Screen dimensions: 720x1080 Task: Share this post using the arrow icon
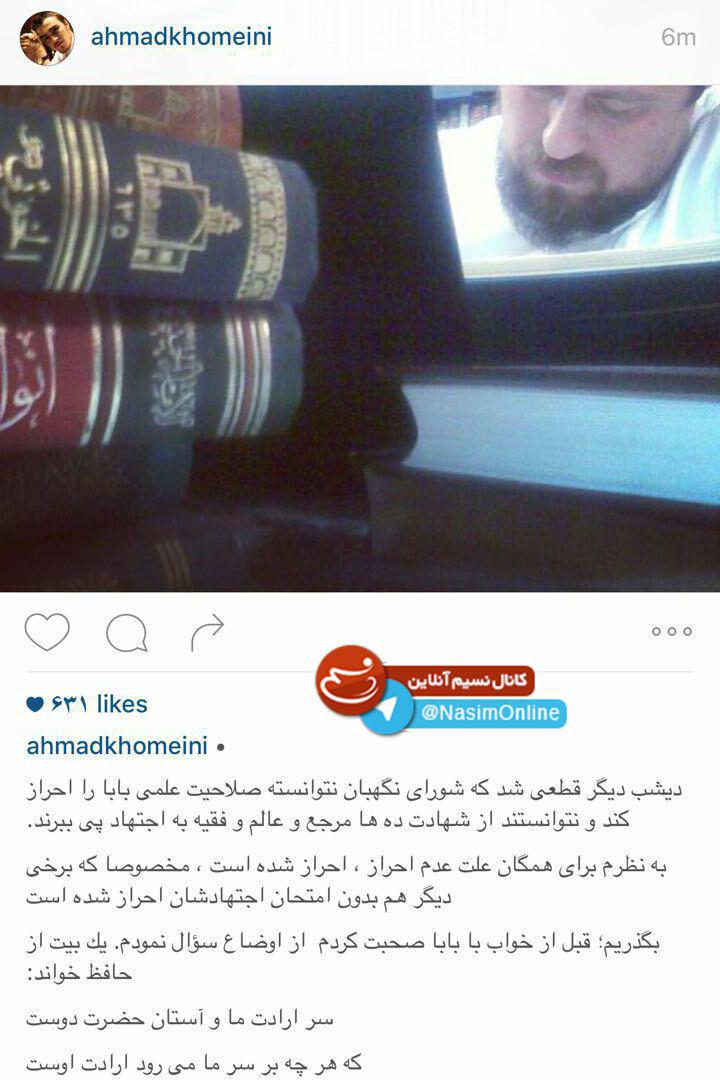pyautogui.click(x=207, y=631)
